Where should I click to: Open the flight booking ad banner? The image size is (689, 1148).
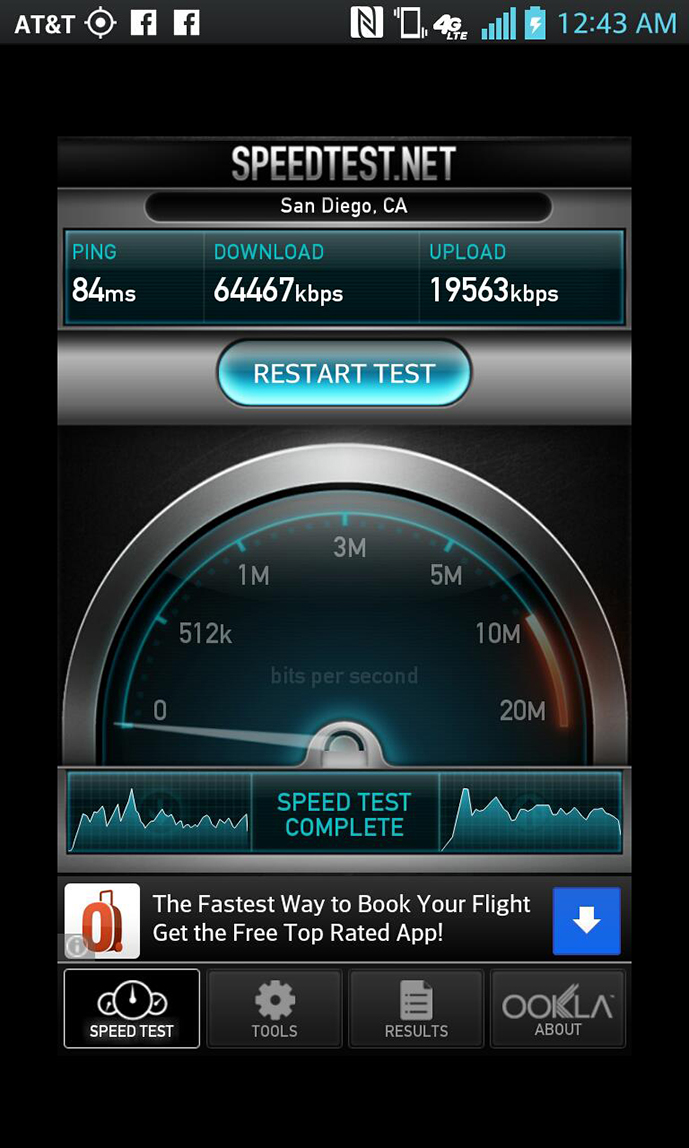340,919
